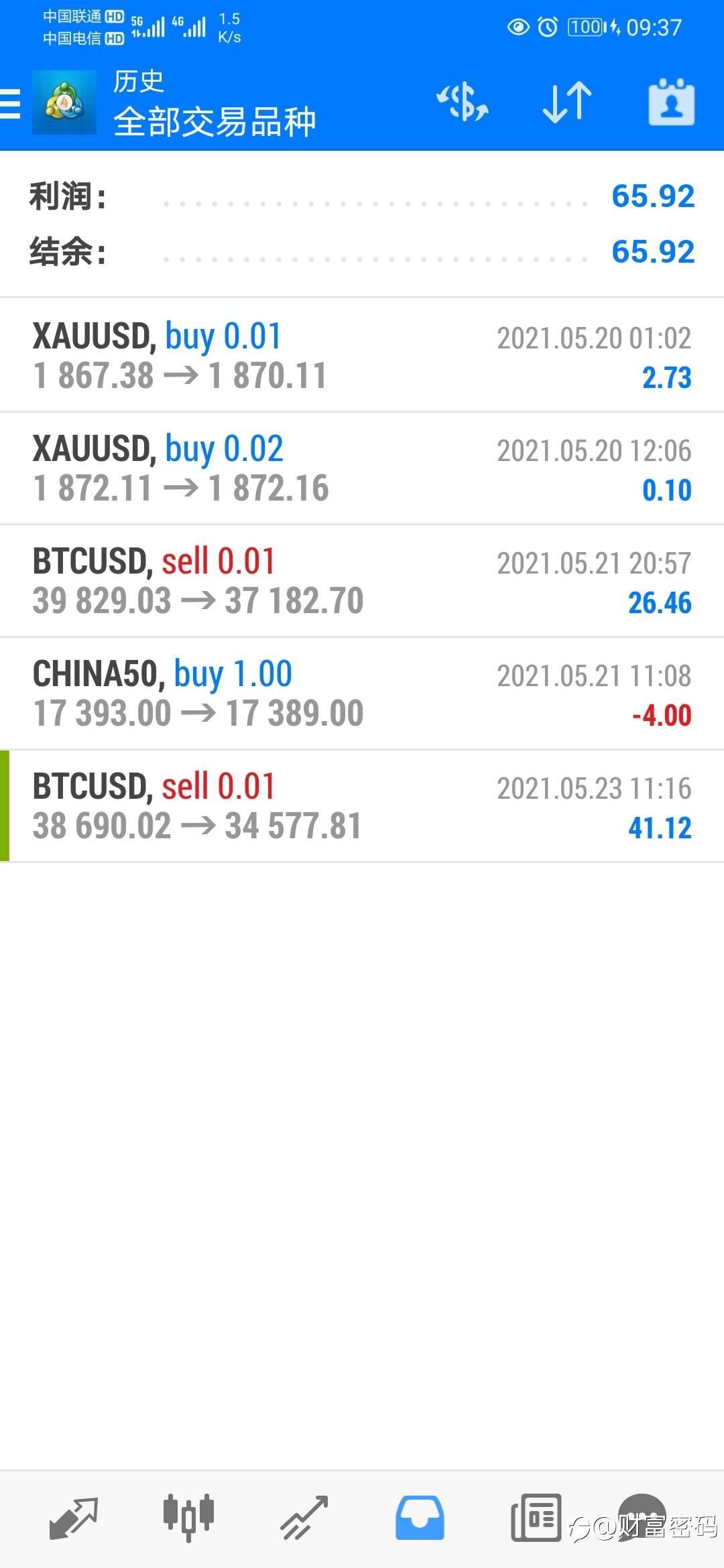Switch to the Quotes tab
Screen dimensions: 724x1568
coord(74,1517)
